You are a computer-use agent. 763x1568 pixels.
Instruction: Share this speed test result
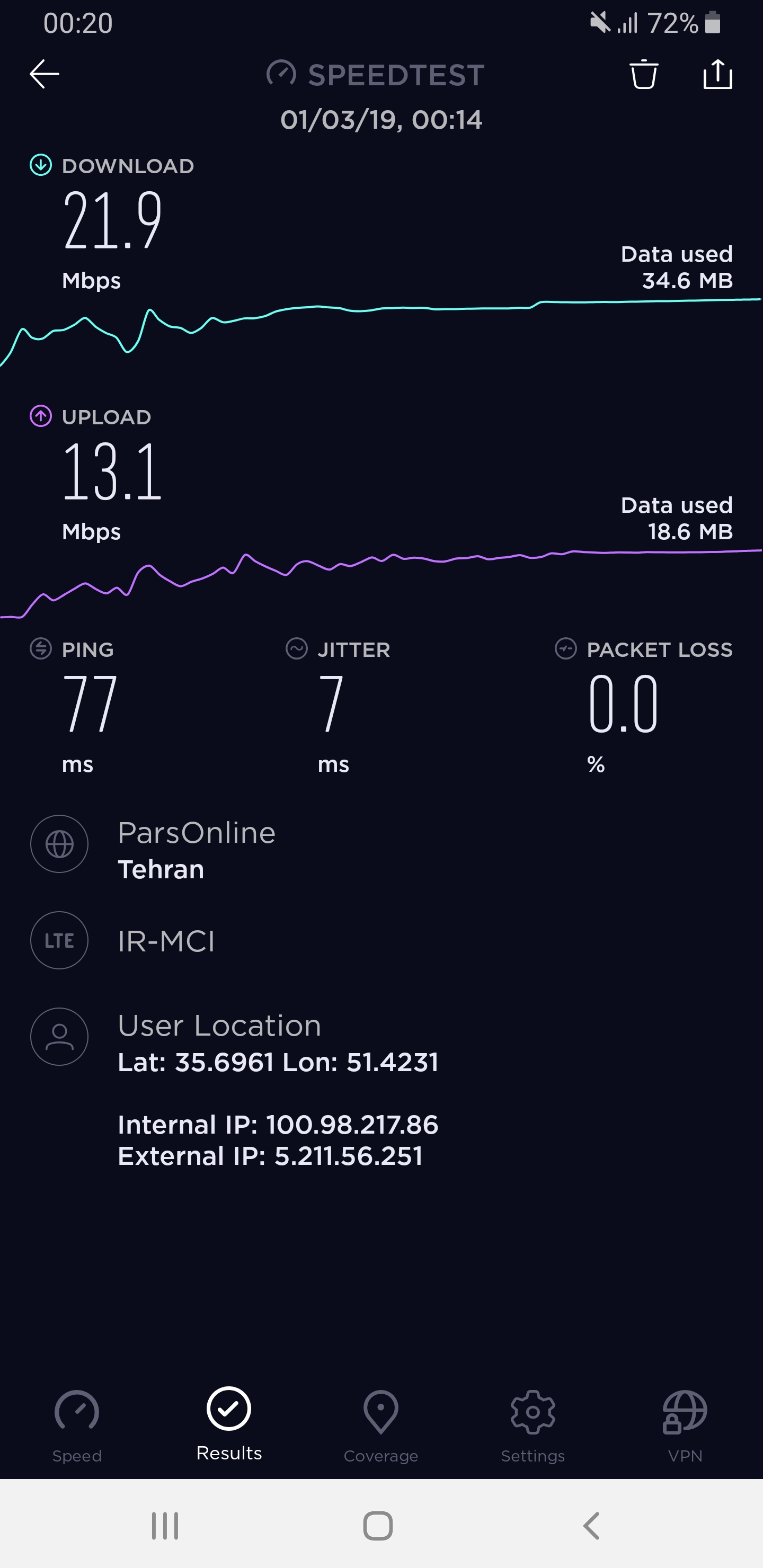click(718, 74)
